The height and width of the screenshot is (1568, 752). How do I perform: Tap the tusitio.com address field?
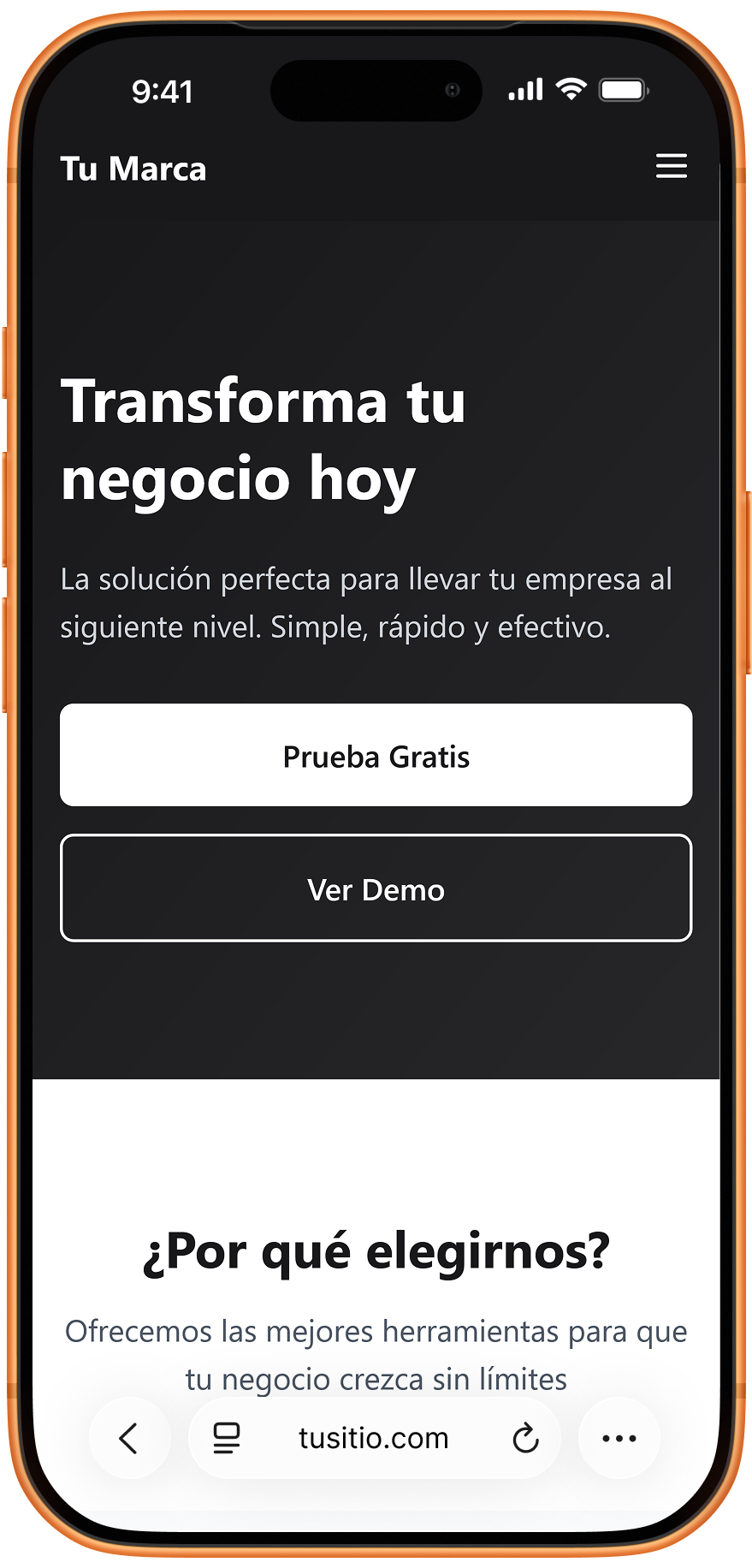[374, 1438]
